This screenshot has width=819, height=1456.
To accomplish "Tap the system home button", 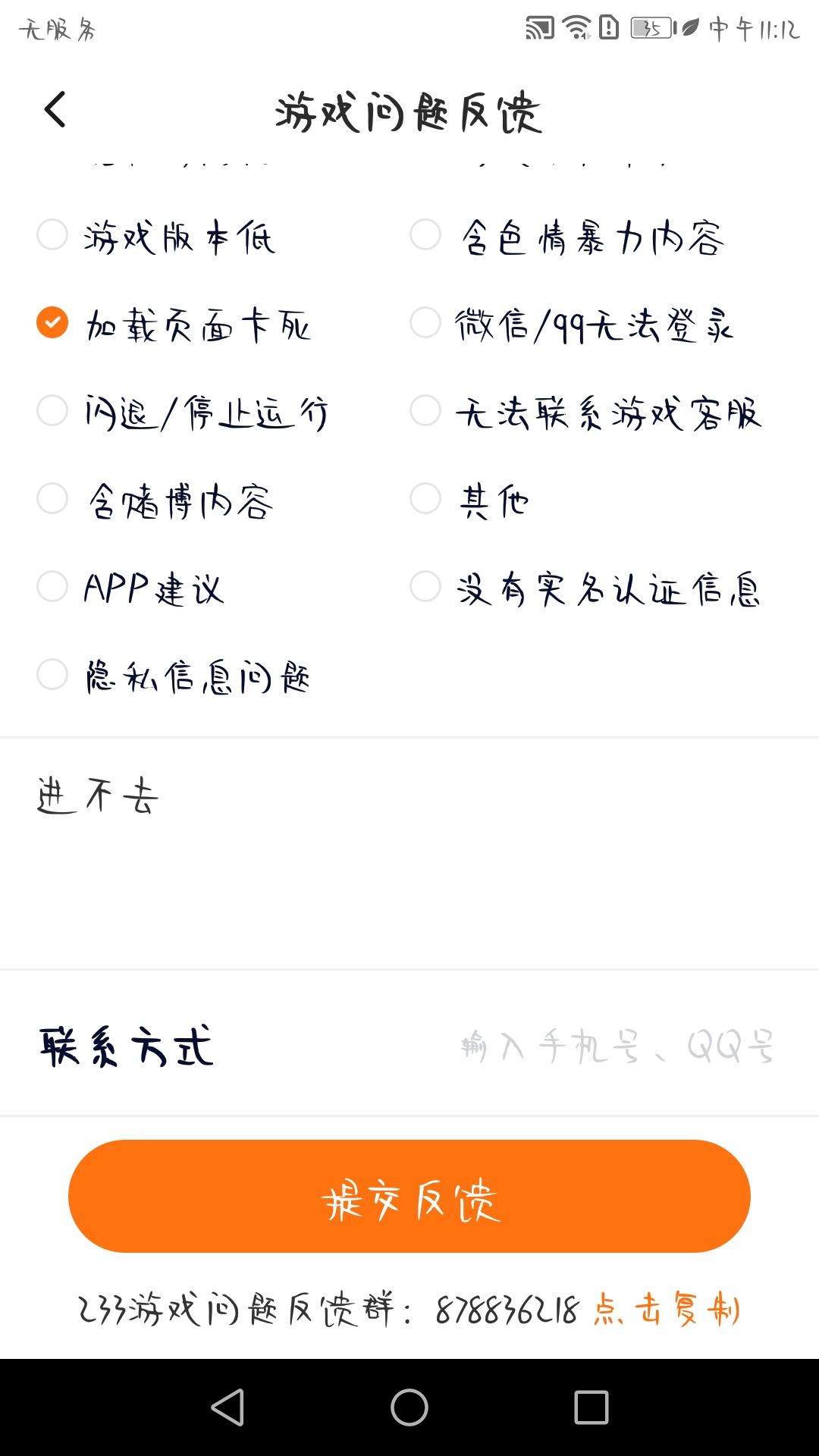I will [409, 1408].
